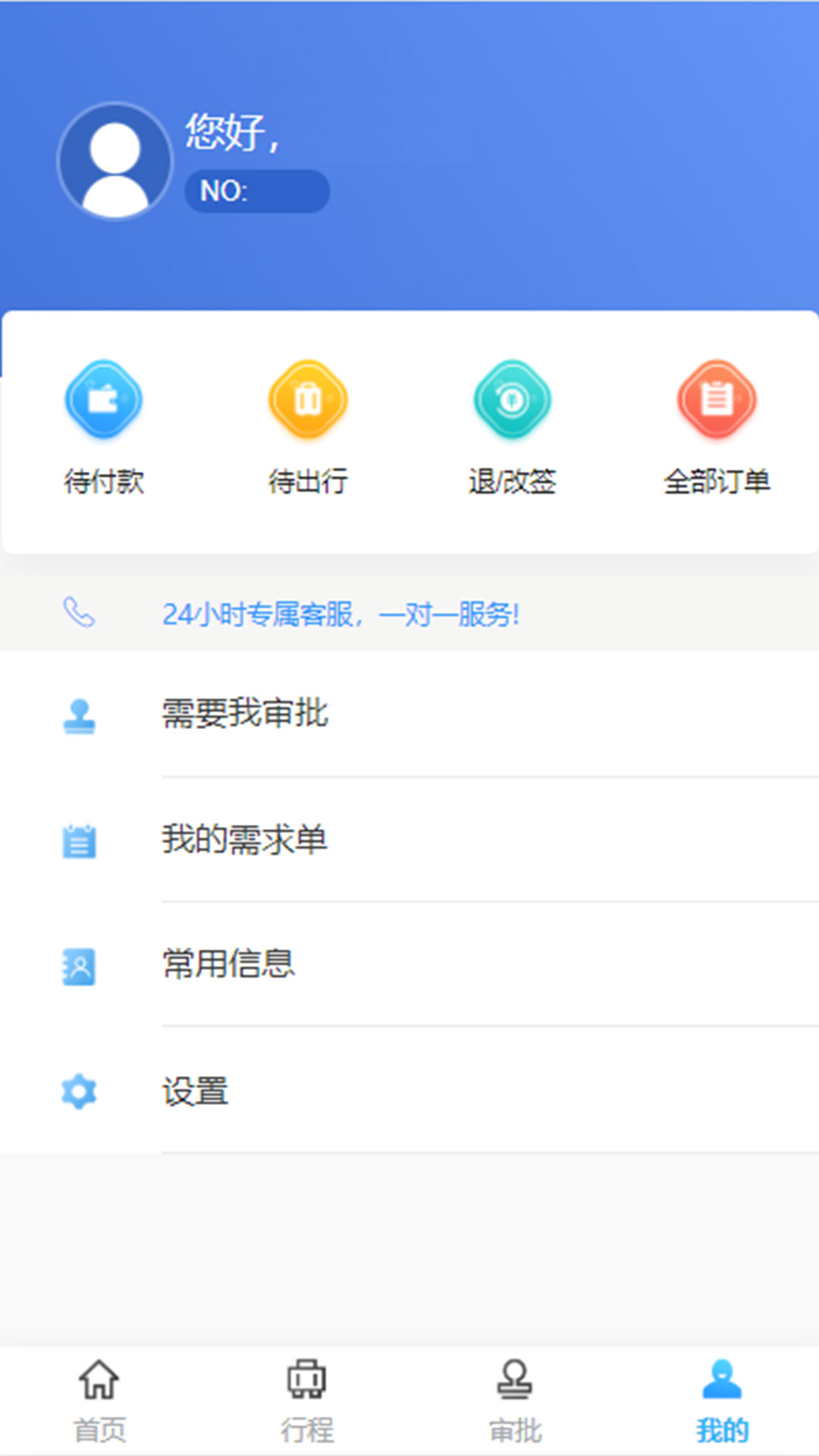Click the NO: badge under greeting

click(x=256, y=192)
